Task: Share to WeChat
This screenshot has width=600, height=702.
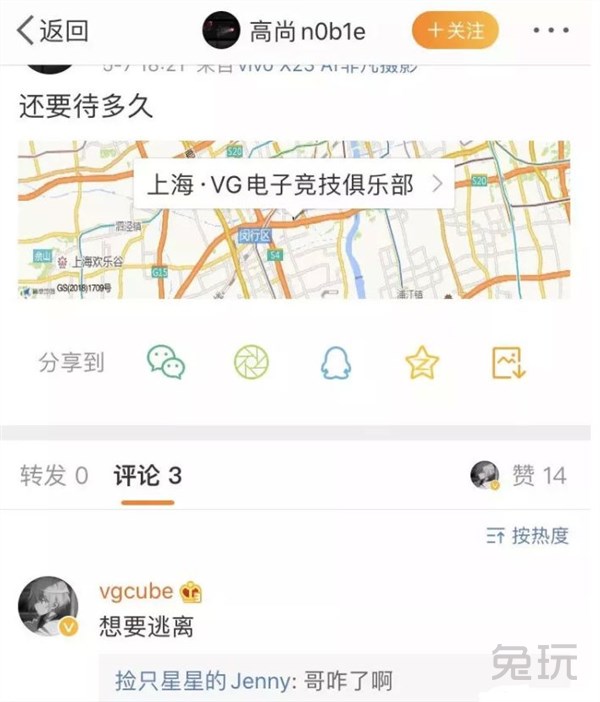Action: pos(166,362)
